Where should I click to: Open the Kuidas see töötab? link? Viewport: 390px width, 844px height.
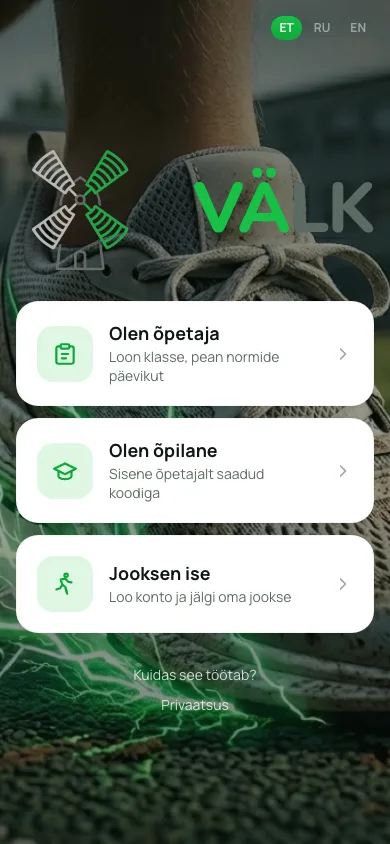pyautogui.click(x=195, y=675)
